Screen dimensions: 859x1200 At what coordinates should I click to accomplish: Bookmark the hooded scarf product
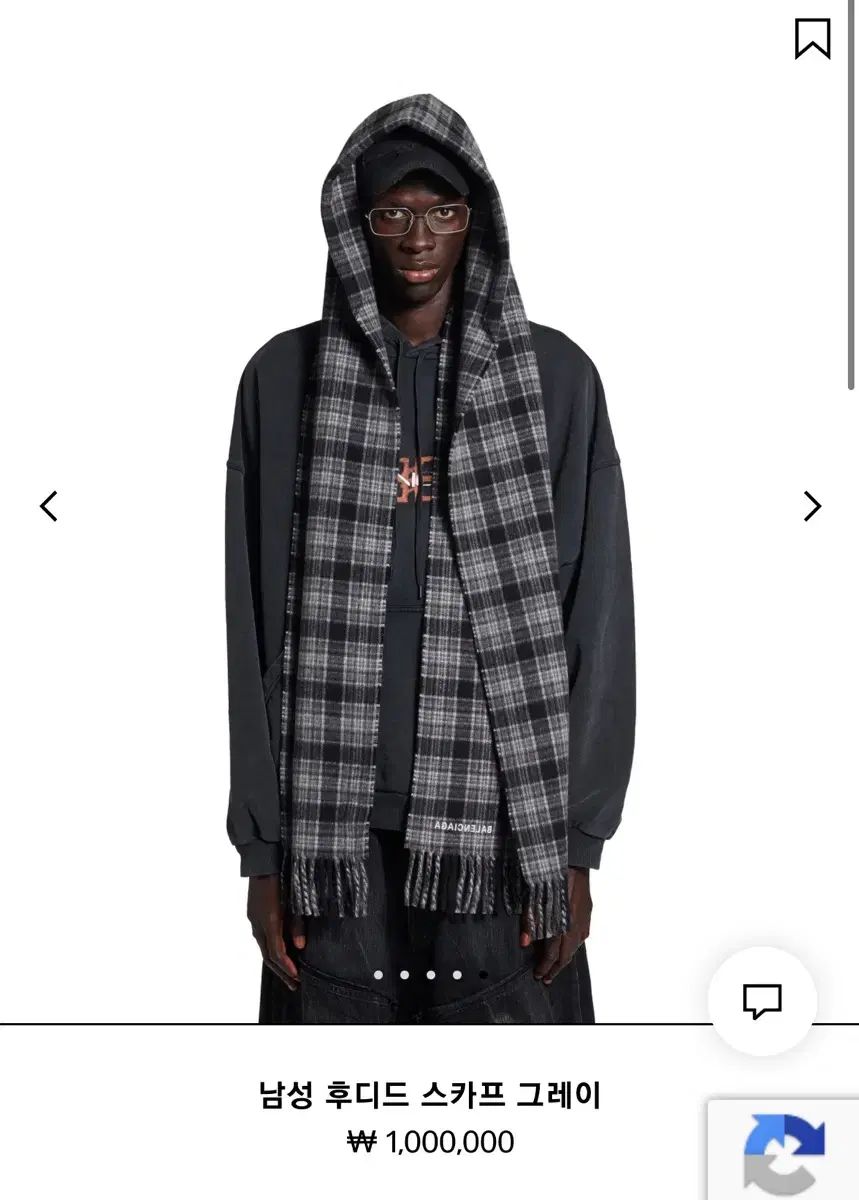(812, 39)
